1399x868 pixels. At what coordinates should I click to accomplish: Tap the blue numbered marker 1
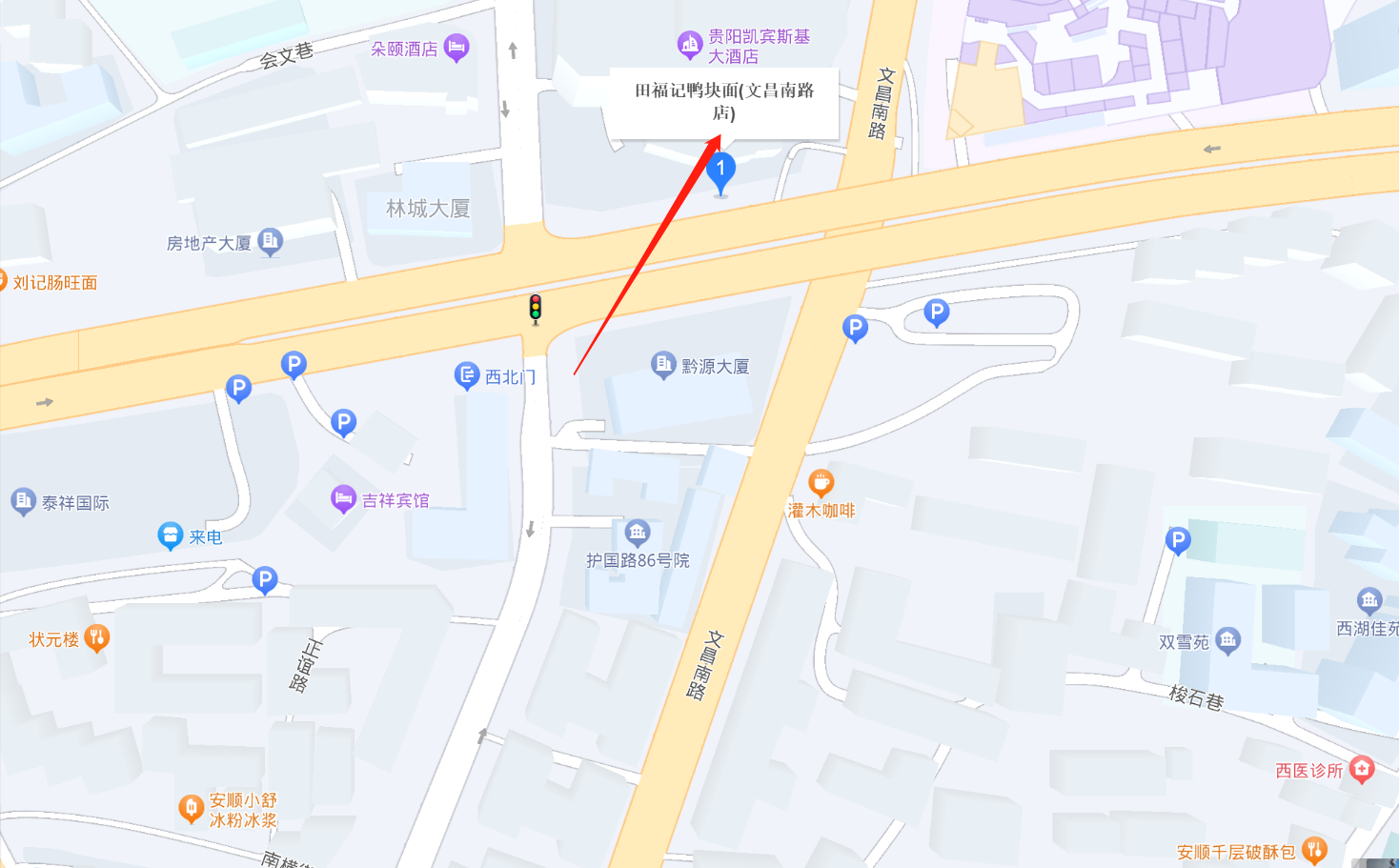[x=720, y=172]
